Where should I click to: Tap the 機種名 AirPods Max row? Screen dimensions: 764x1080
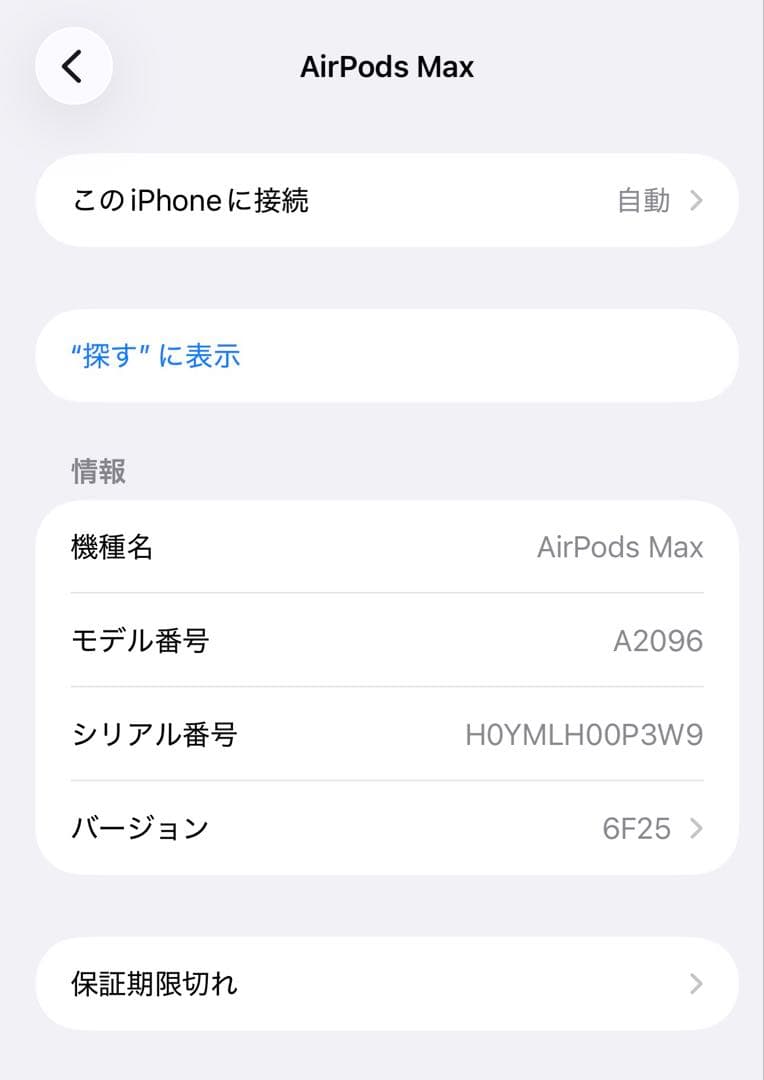(x=382, y=547)
